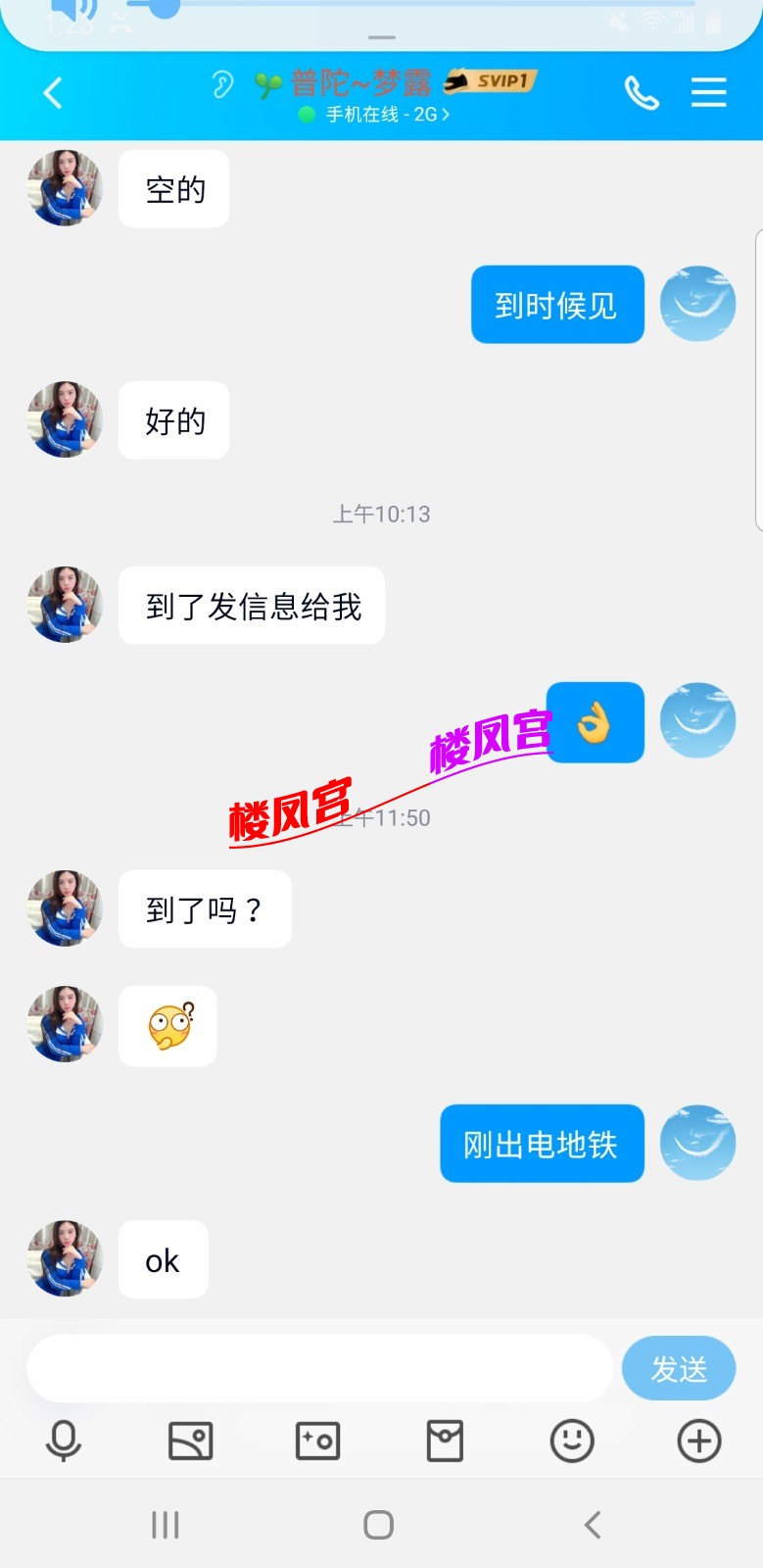The image size is (763, 1568).
Task: Tap the empty message input field
Action: click(x=318, y=1367)
